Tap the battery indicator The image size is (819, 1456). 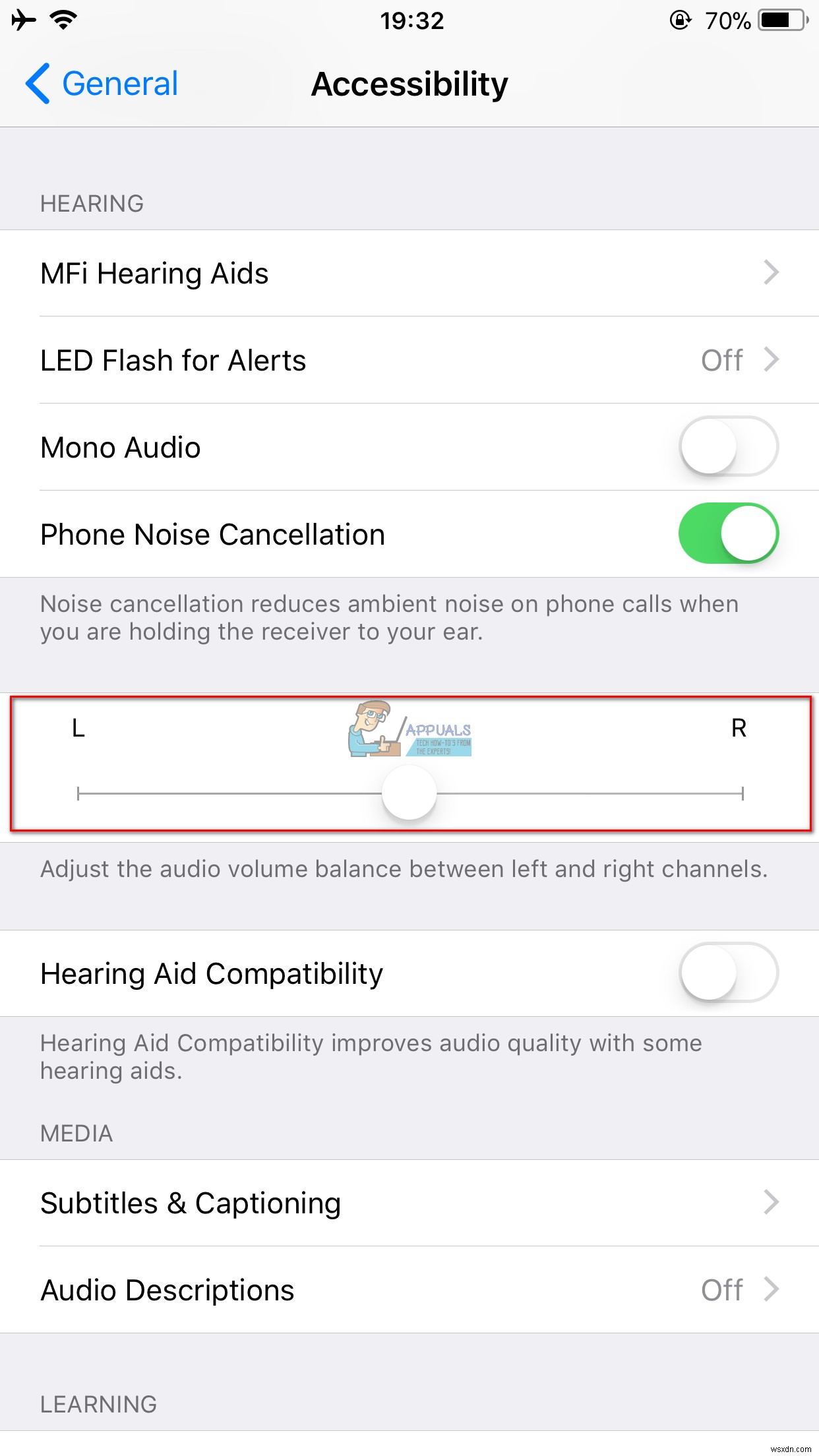tap(781, 20)
